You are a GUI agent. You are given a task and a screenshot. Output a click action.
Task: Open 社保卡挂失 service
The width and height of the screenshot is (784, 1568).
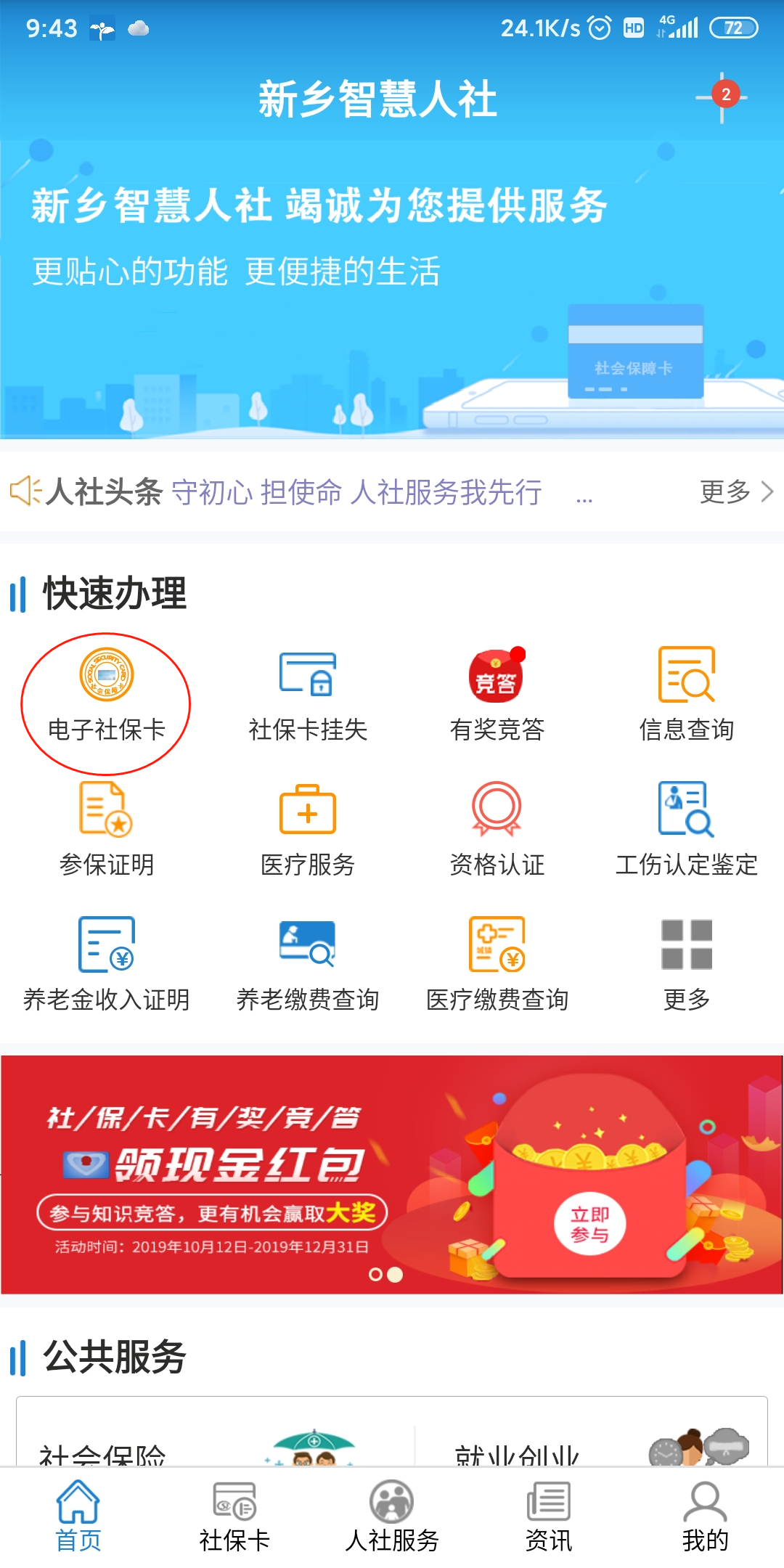click(308, 697)
